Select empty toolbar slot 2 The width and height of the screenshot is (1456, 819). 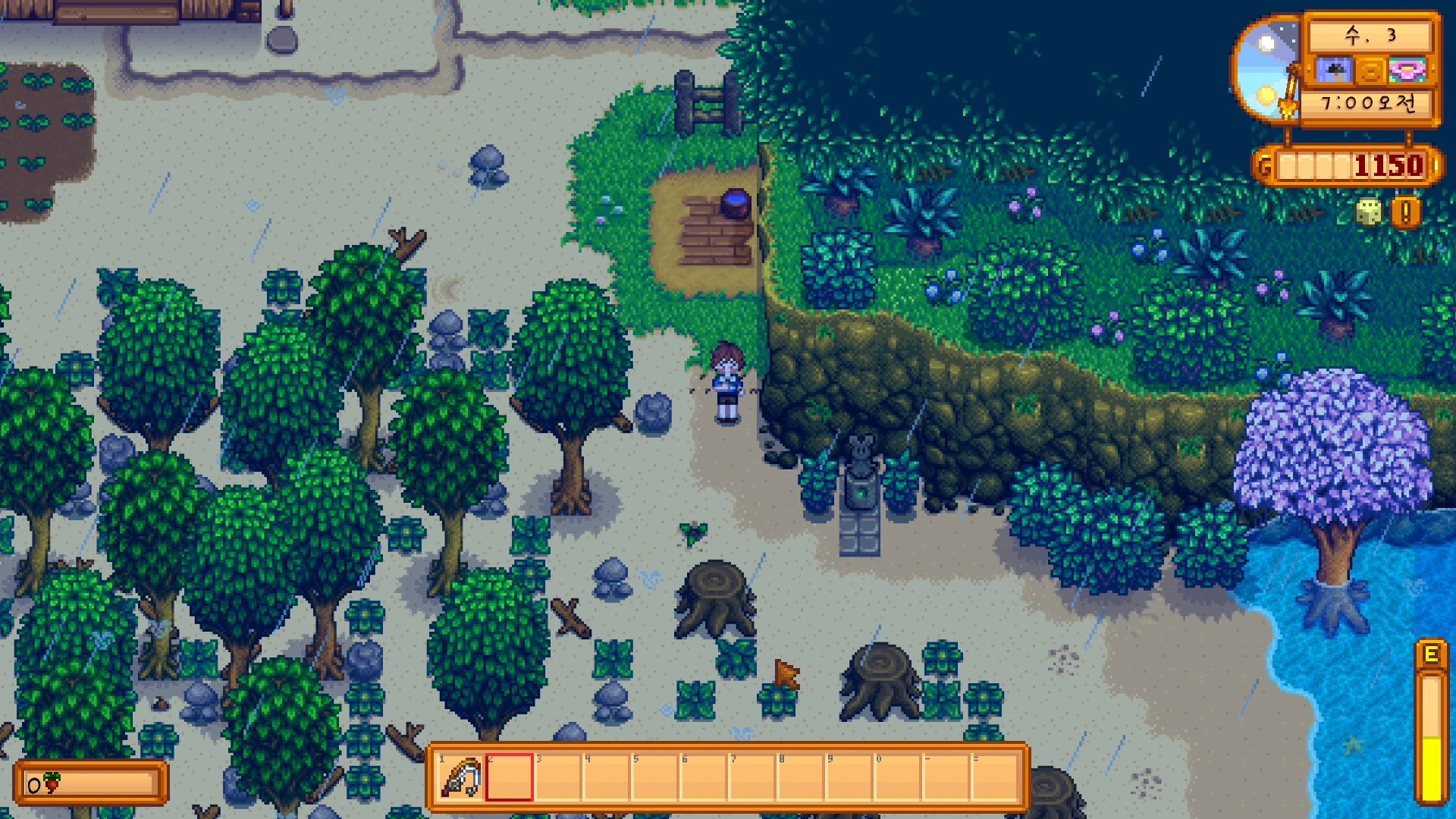(x=509, y=777)
